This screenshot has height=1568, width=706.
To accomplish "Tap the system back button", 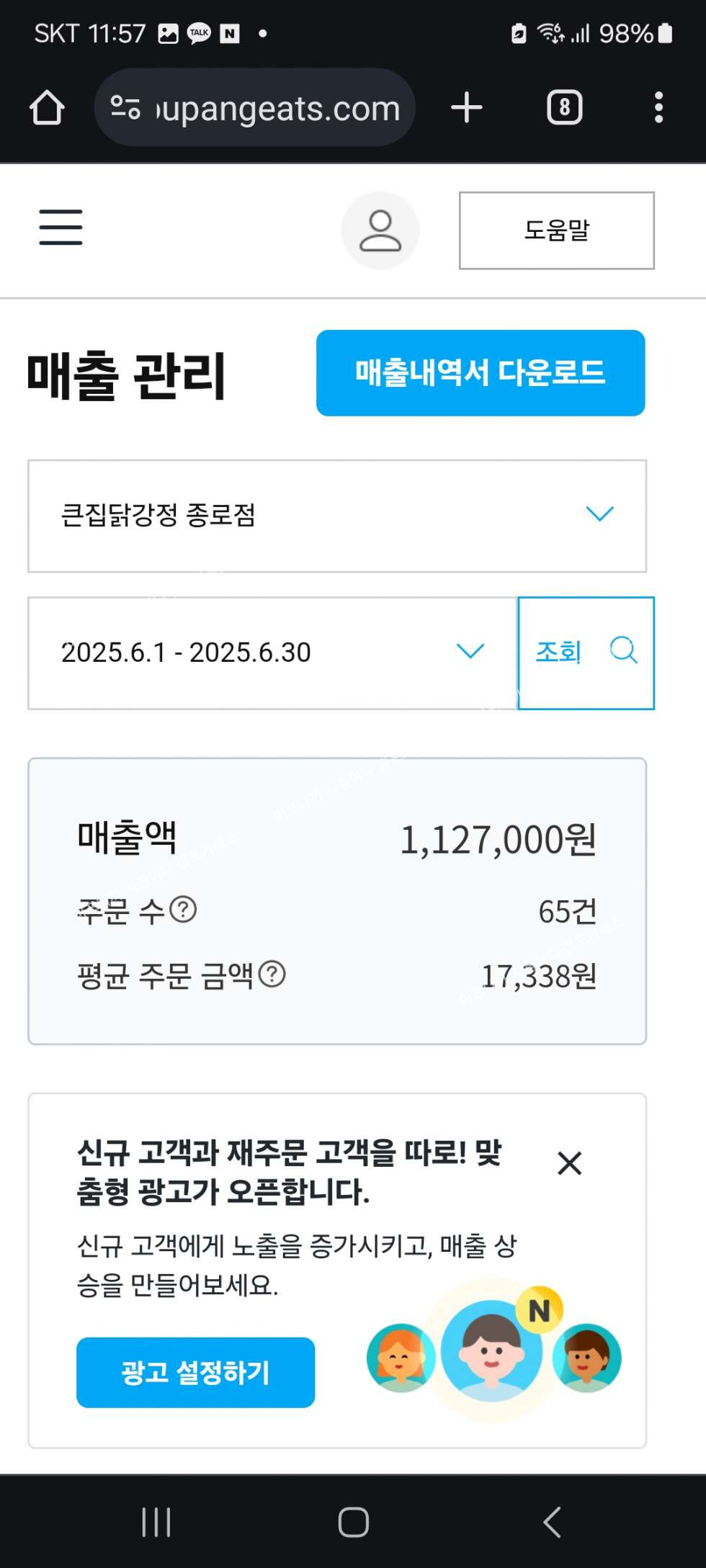I will 552,1521.
